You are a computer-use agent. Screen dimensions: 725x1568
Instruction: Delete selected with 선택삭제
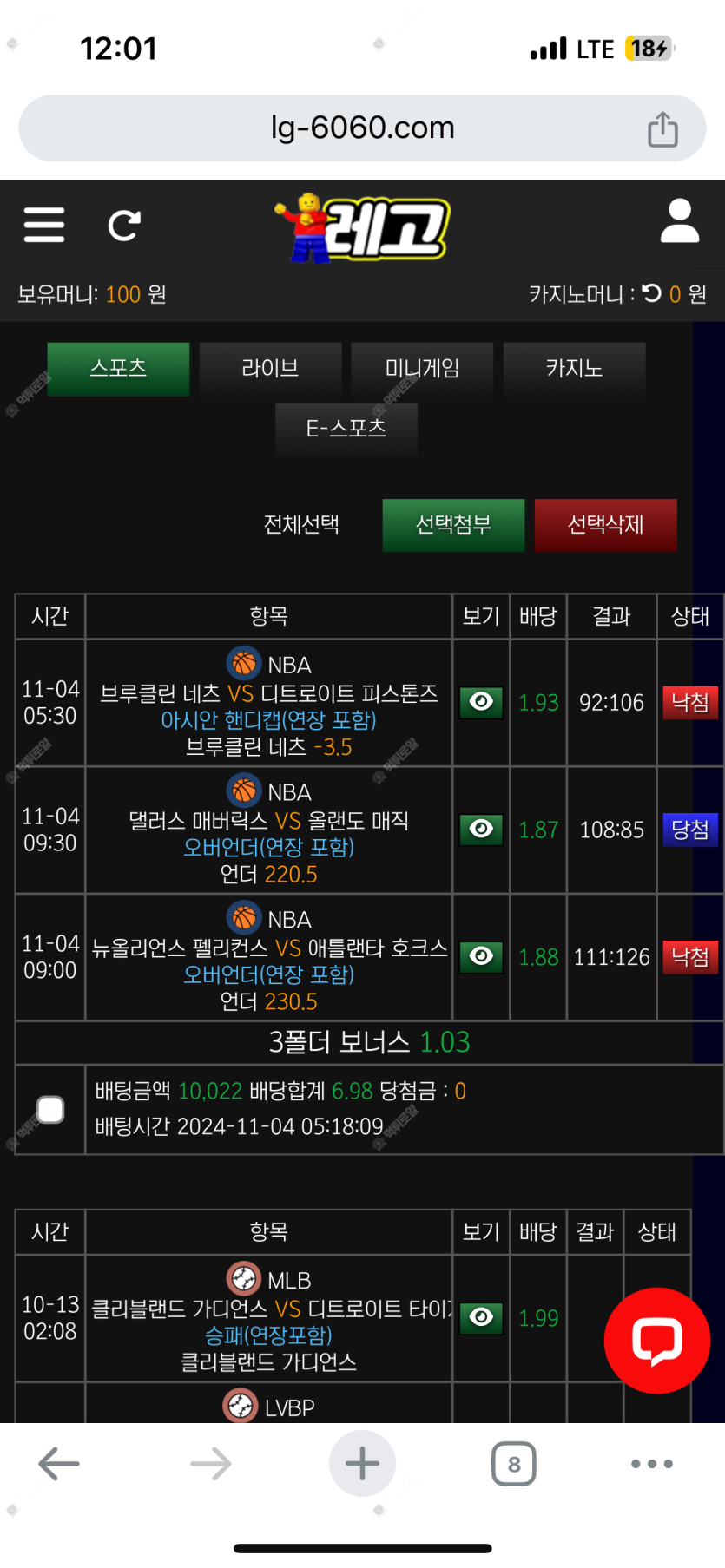click(605, 525)
